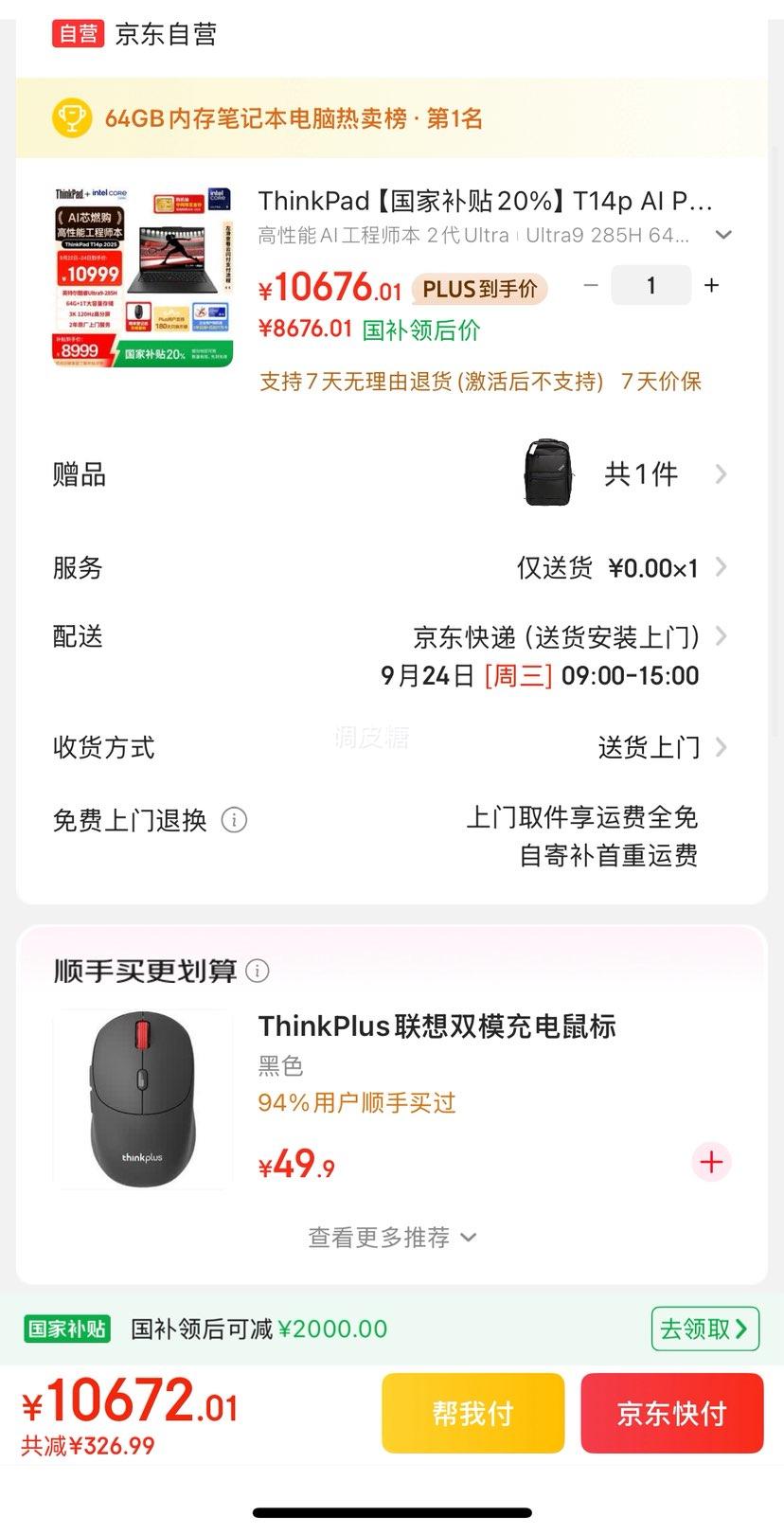Expand 查看更多推荐 recommendations
This screenshot has width=784, height=1534.
(x=392, y=1238)
